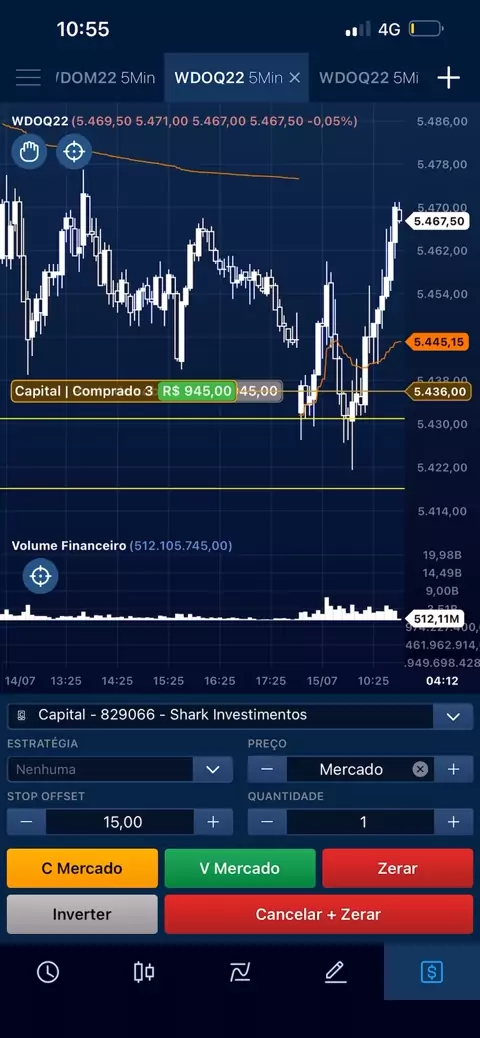
Task: Expand the Capital account dropdown
Action: pos(454,716)
